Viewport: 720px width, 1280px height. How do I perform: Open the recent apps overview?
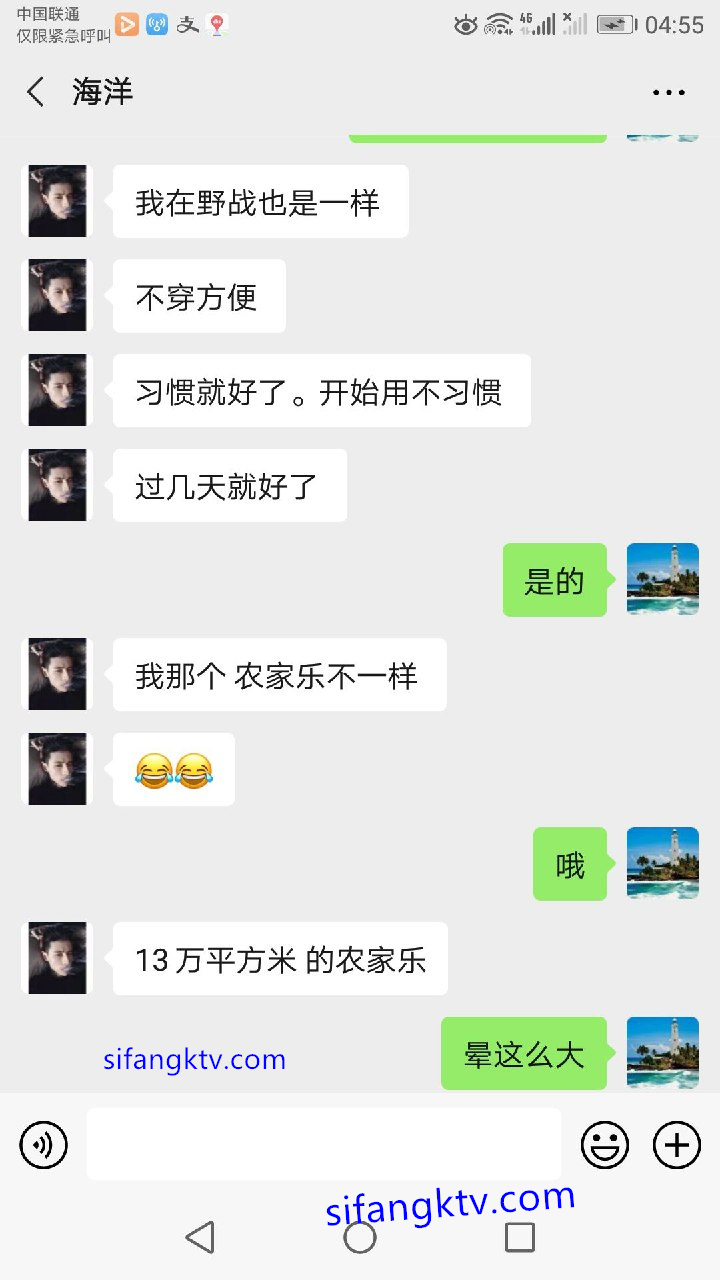point(519,1237)
